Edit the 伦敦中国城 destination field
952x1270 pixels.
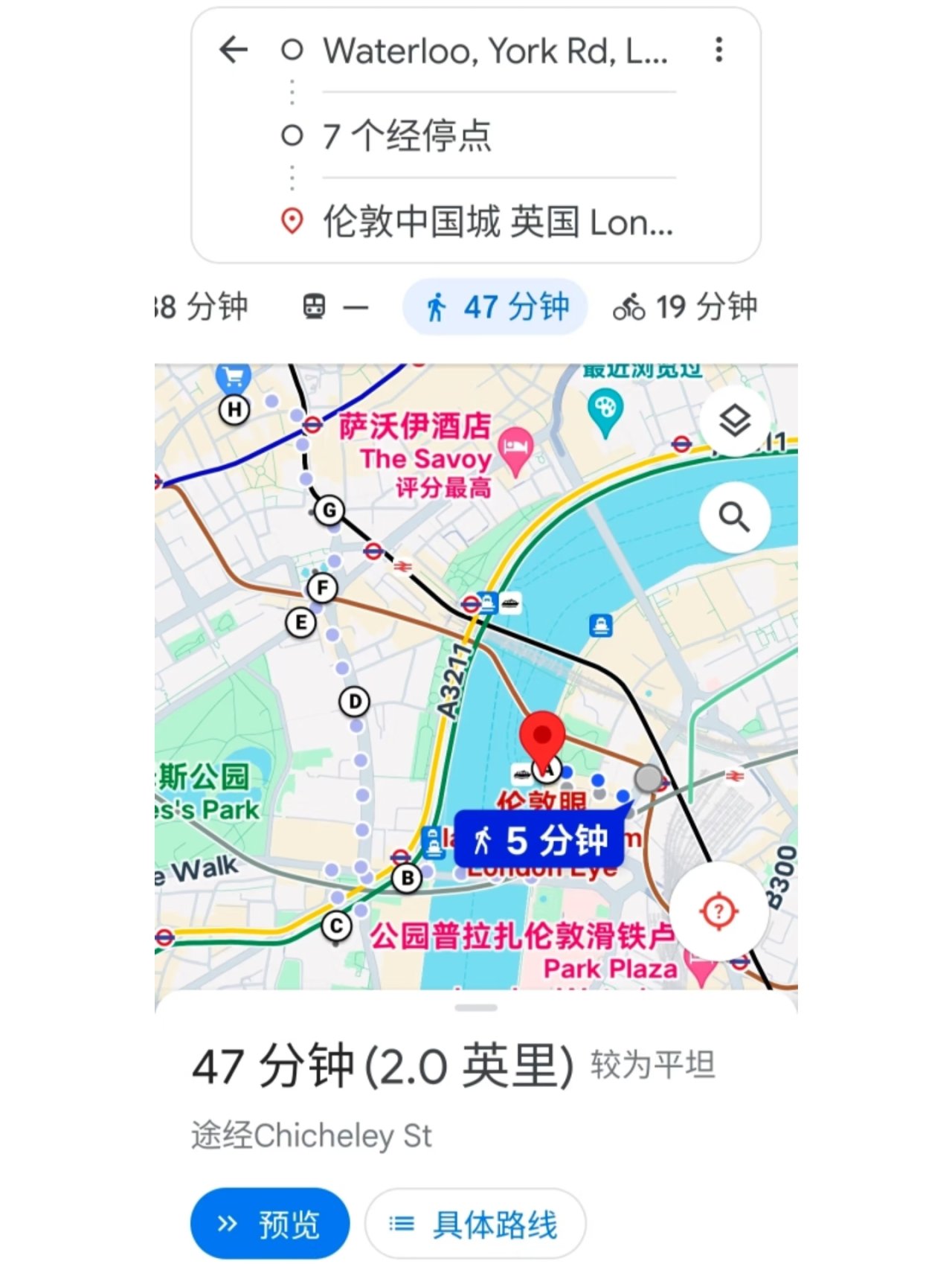point(497,222)
